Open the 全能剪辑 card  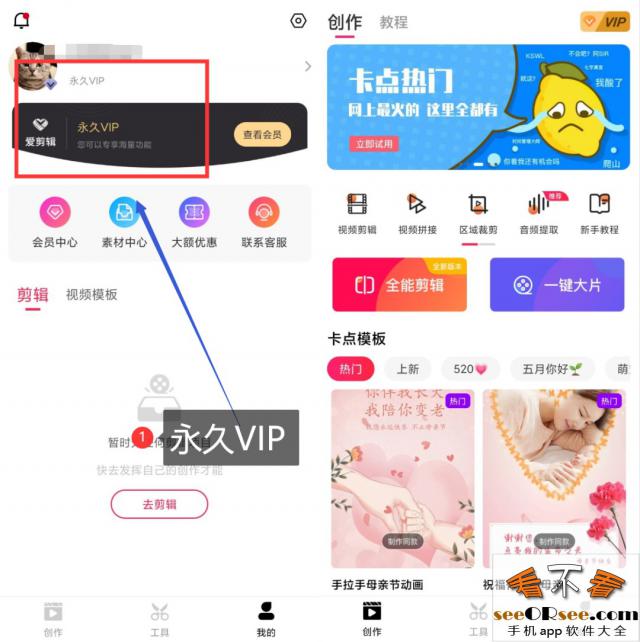click(399, 285)
